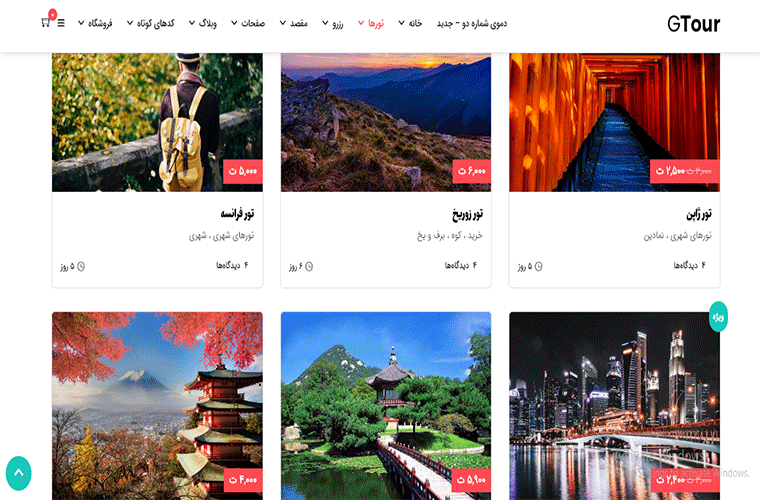Go to the GTour homepage logo
Viewport: 760px width, 500px height.
[693, 24]
